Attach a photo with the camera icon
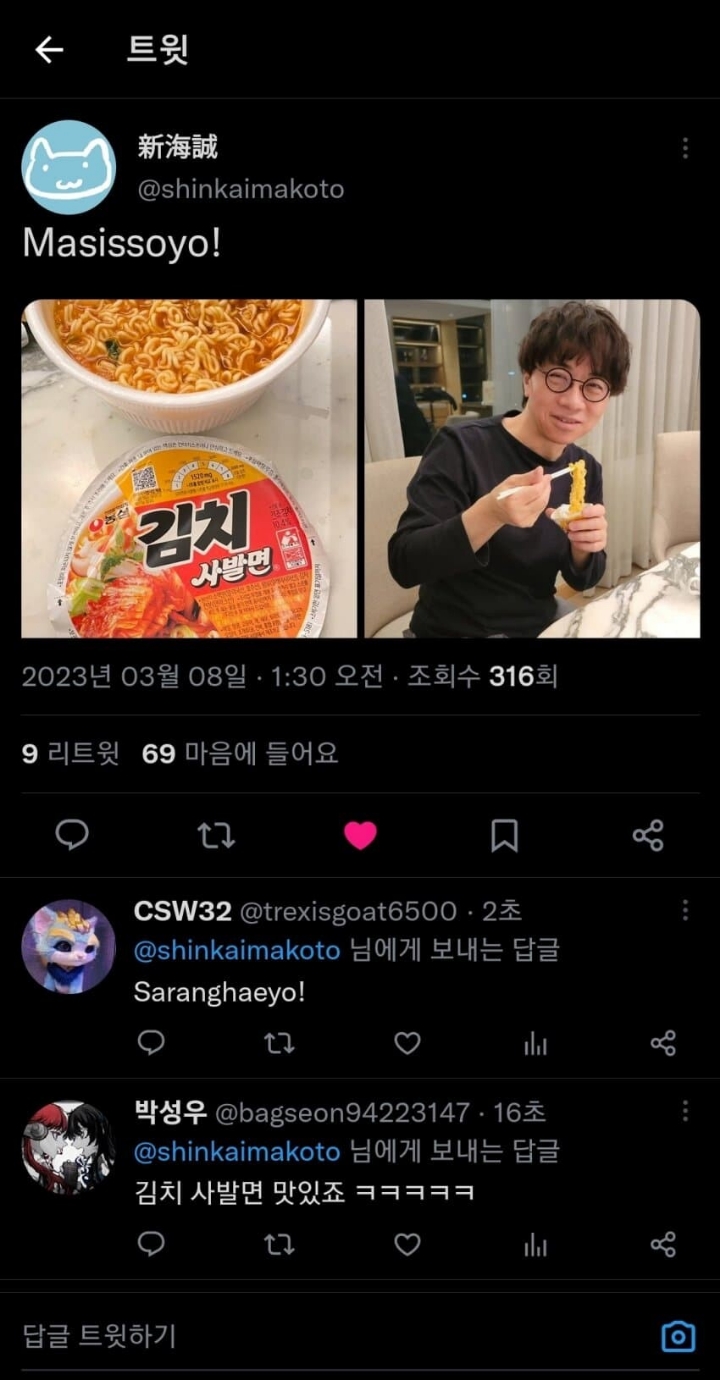The width and height of the screenshot is (720, 1380). (678, 1336)
